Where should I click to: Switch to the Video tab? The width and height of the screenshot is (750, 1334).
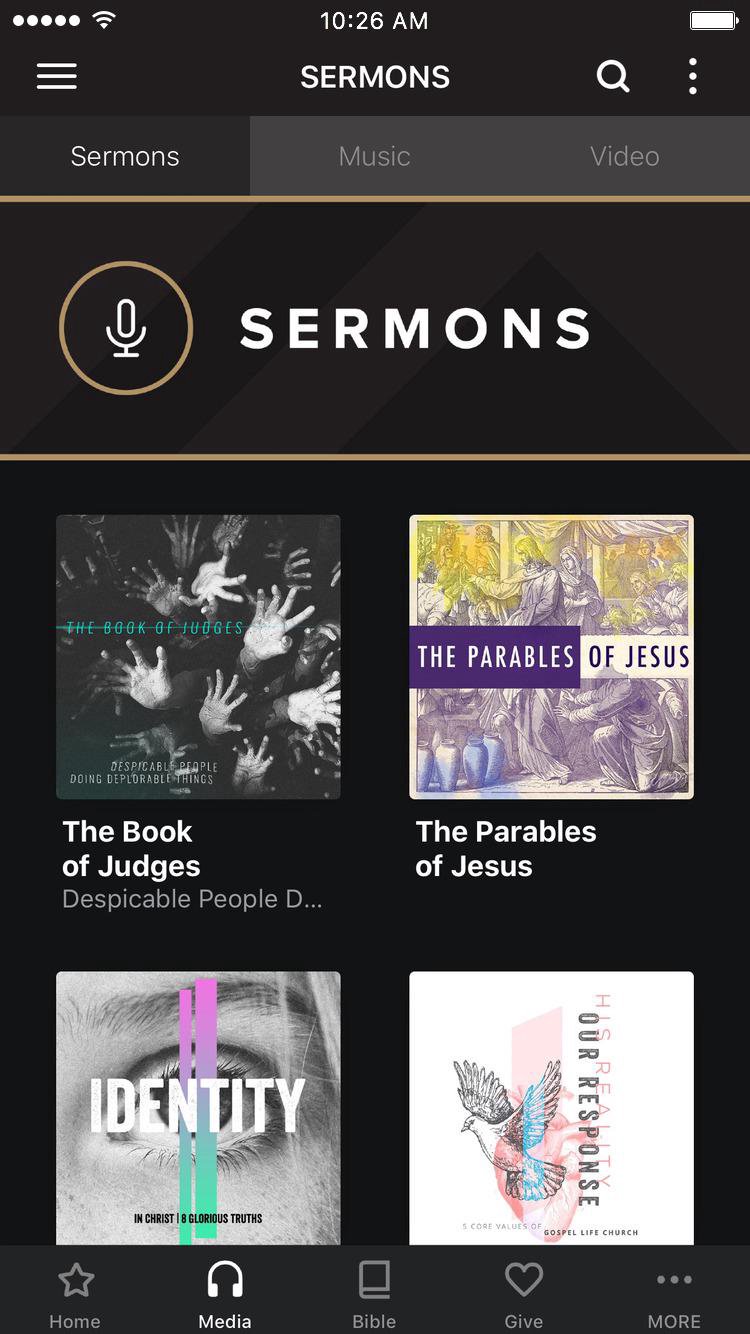pos(624,156)
